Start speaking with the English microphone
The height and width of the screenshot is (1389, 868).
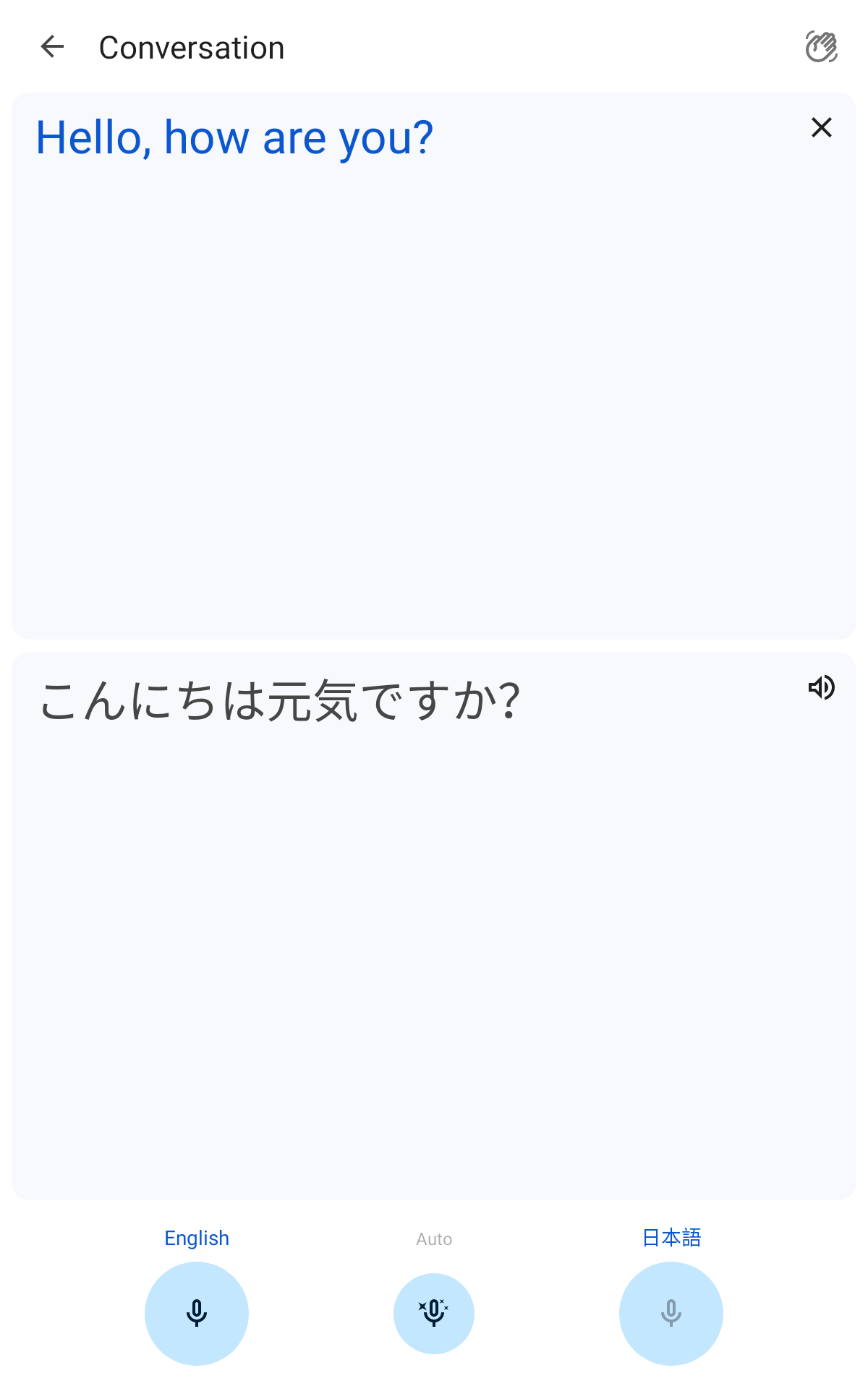(197, 1313)
